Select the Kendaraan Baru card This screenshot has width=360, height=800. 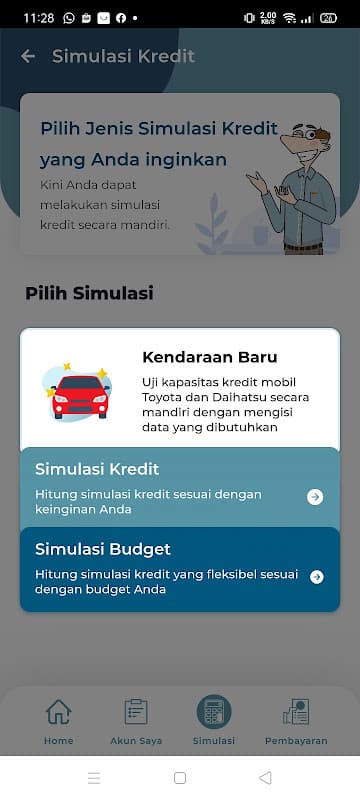[180, 389]
